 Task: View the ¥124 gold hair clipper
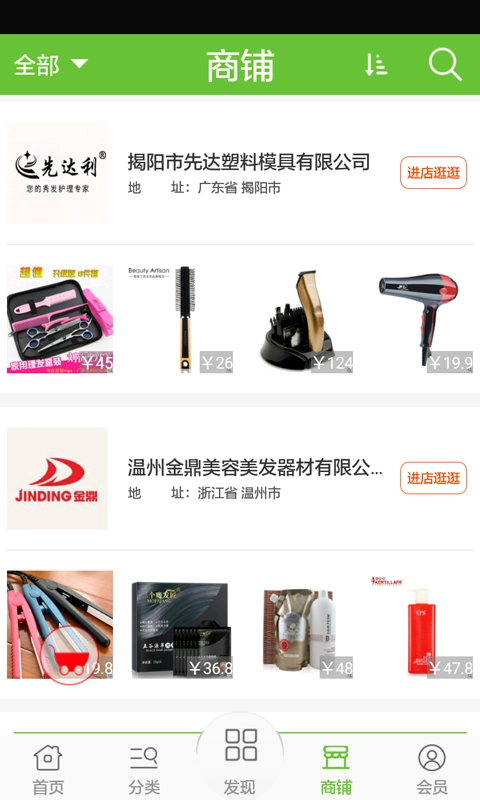[300, 319]
